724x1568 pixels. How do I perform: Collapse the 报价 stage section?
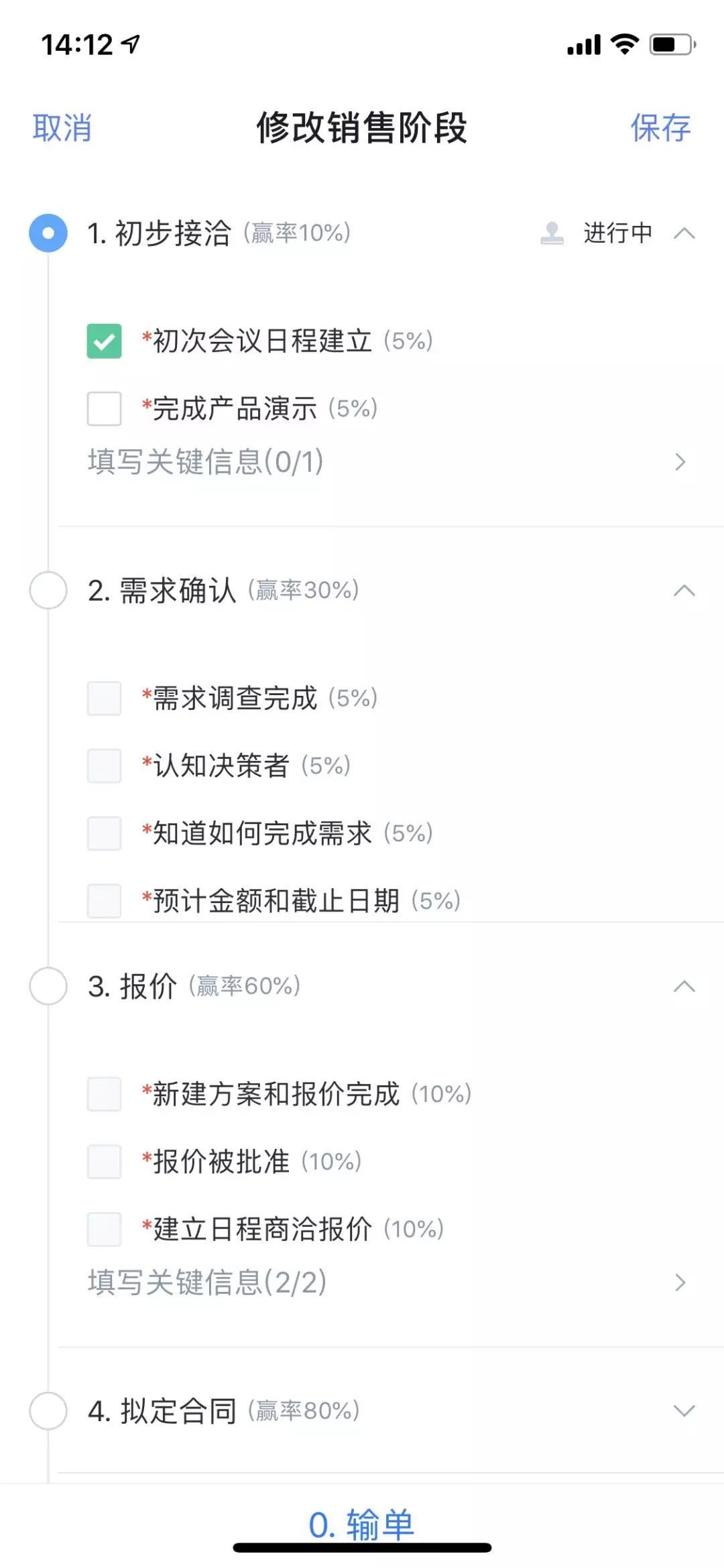[684, 987]
